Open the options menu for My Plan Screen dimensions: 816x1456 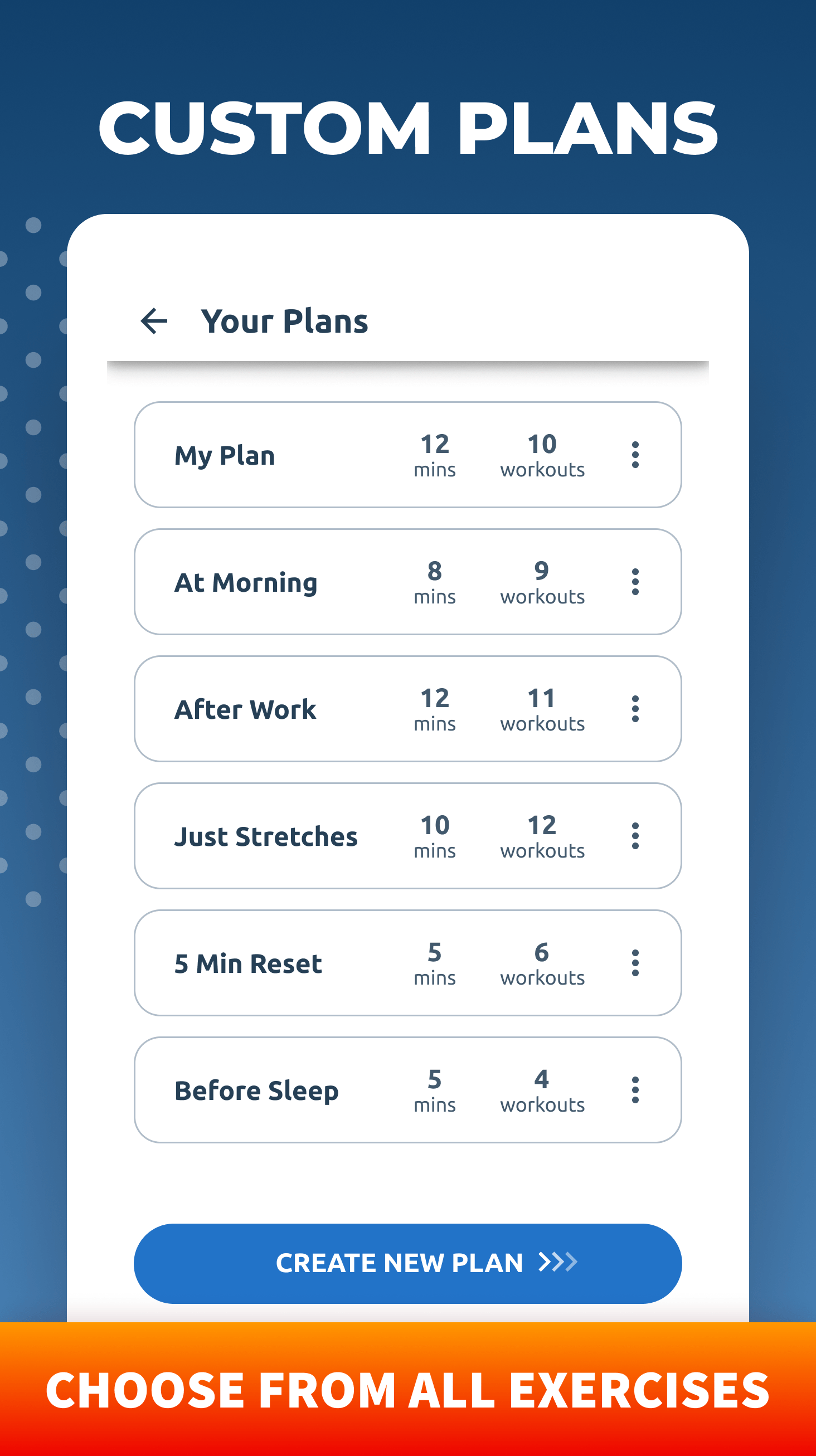pyautogui.click(x=634, y=455)
